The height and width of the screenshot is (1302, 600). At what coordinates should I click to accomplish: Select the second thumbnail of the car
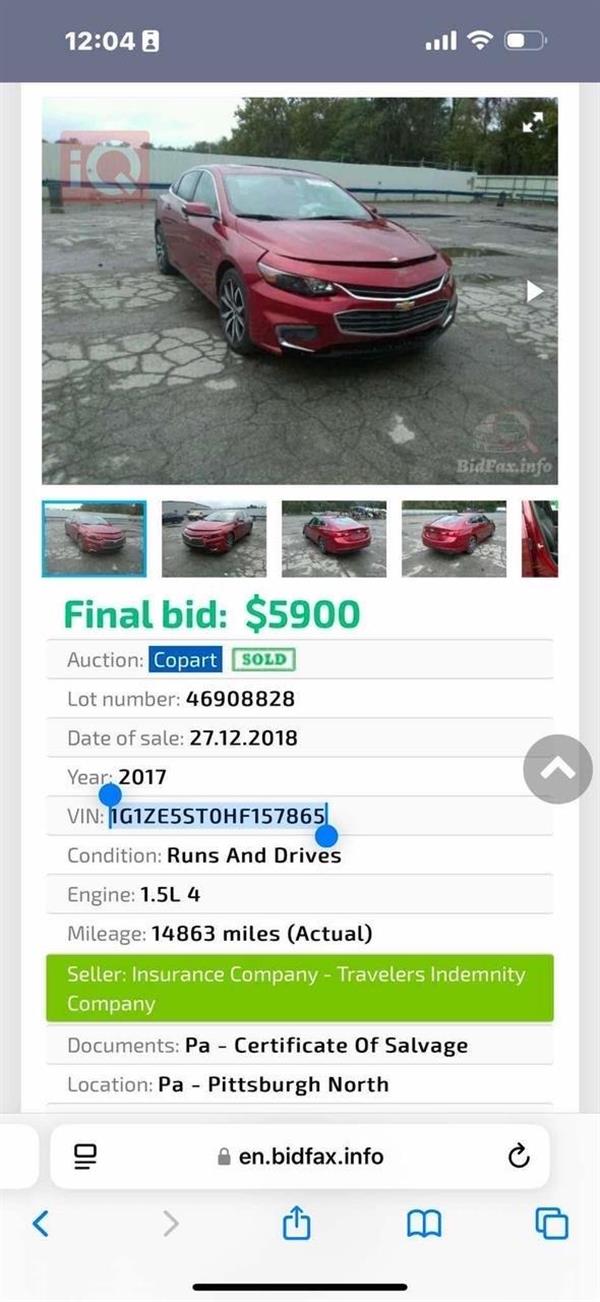pos(214,539)
